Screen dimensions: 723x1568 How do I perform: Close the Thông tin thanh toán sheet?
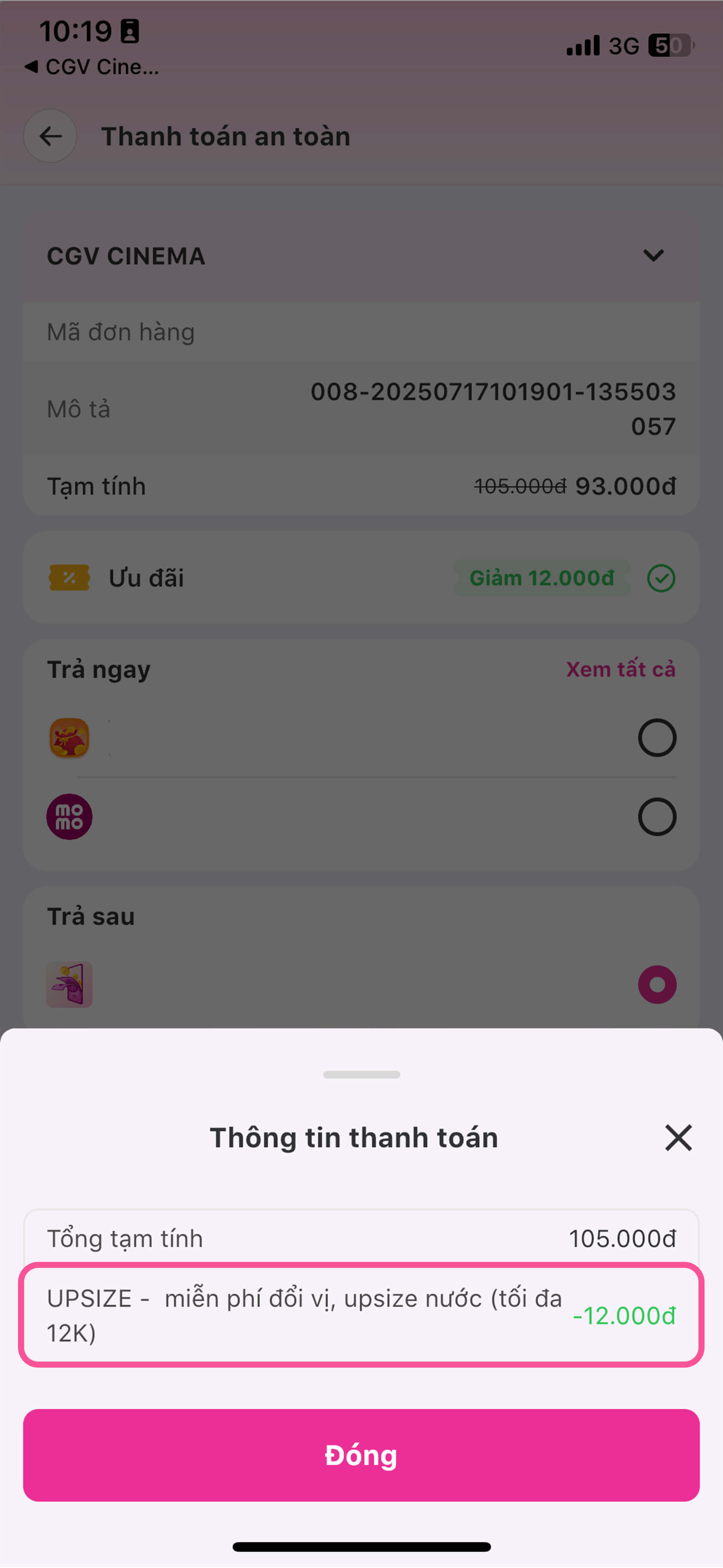[x=678, y=1138]
